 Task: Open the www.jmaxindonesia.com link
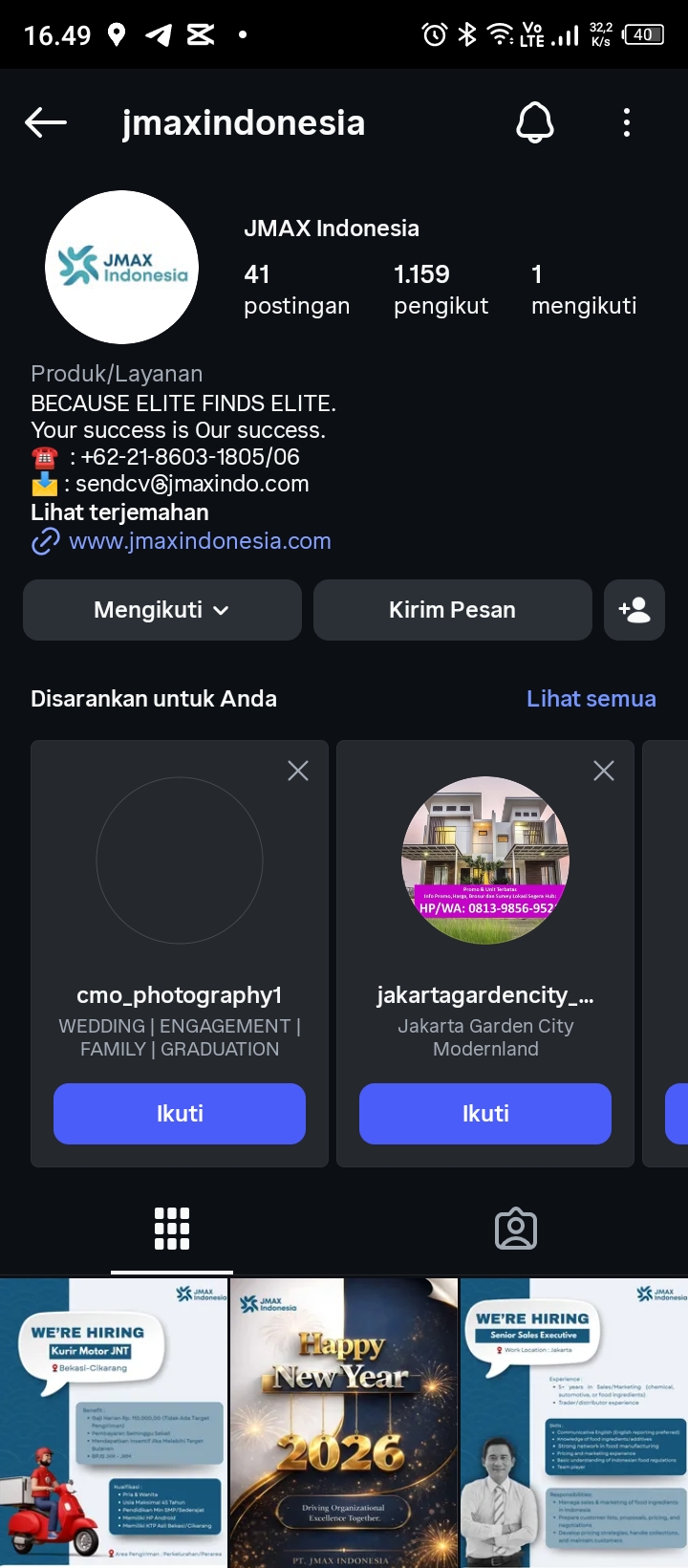(x=200, y=541)
